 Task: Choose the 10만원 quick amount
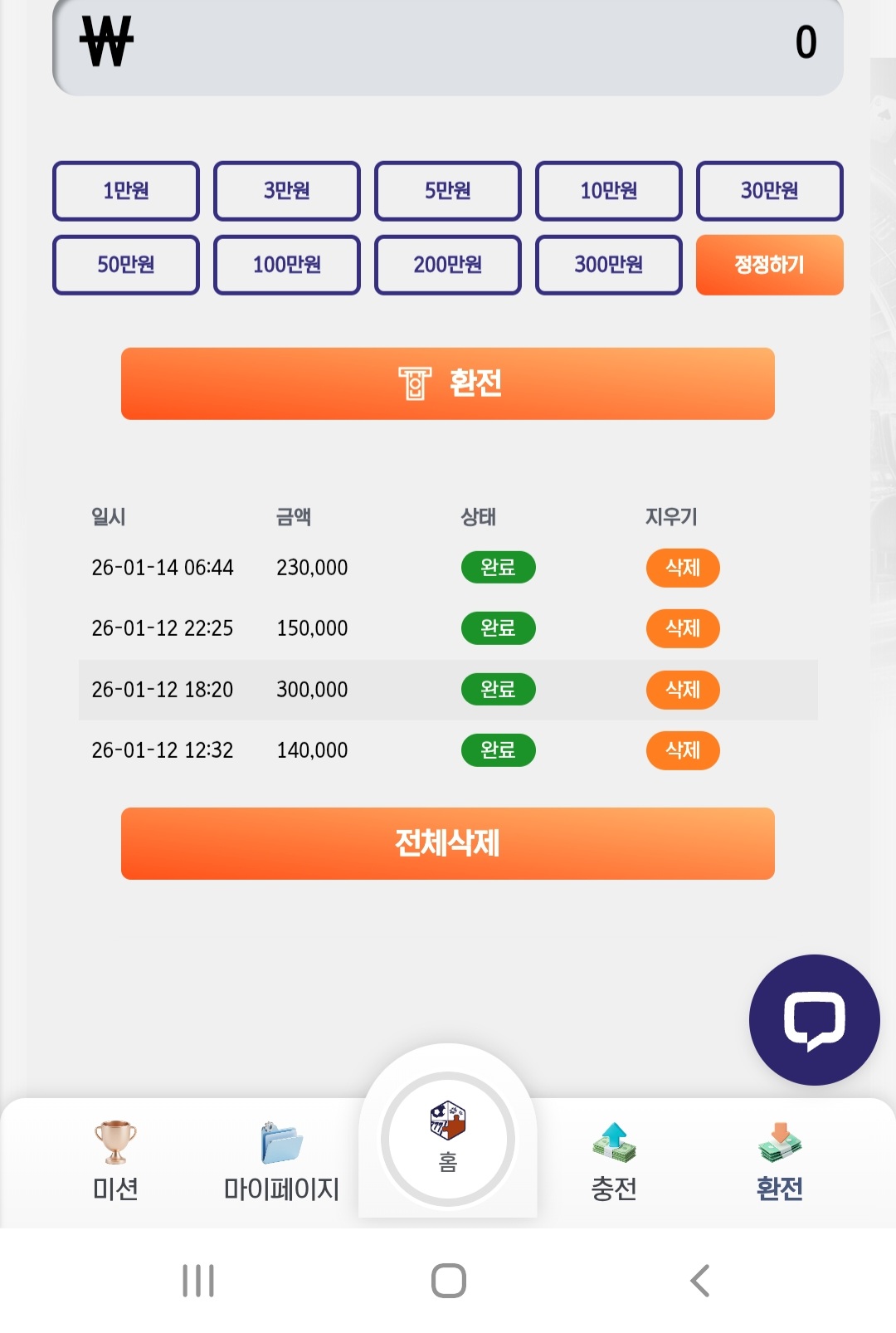(x=609, y=191)
